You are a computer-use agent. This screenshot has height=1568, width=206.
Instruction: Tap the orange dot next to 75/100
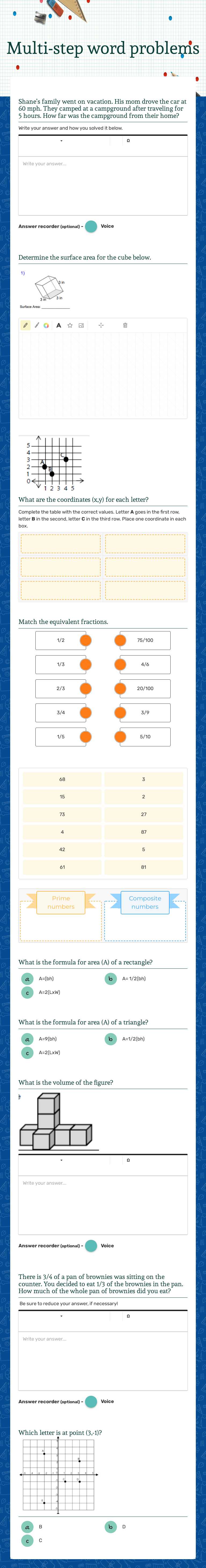pos(121,640)
